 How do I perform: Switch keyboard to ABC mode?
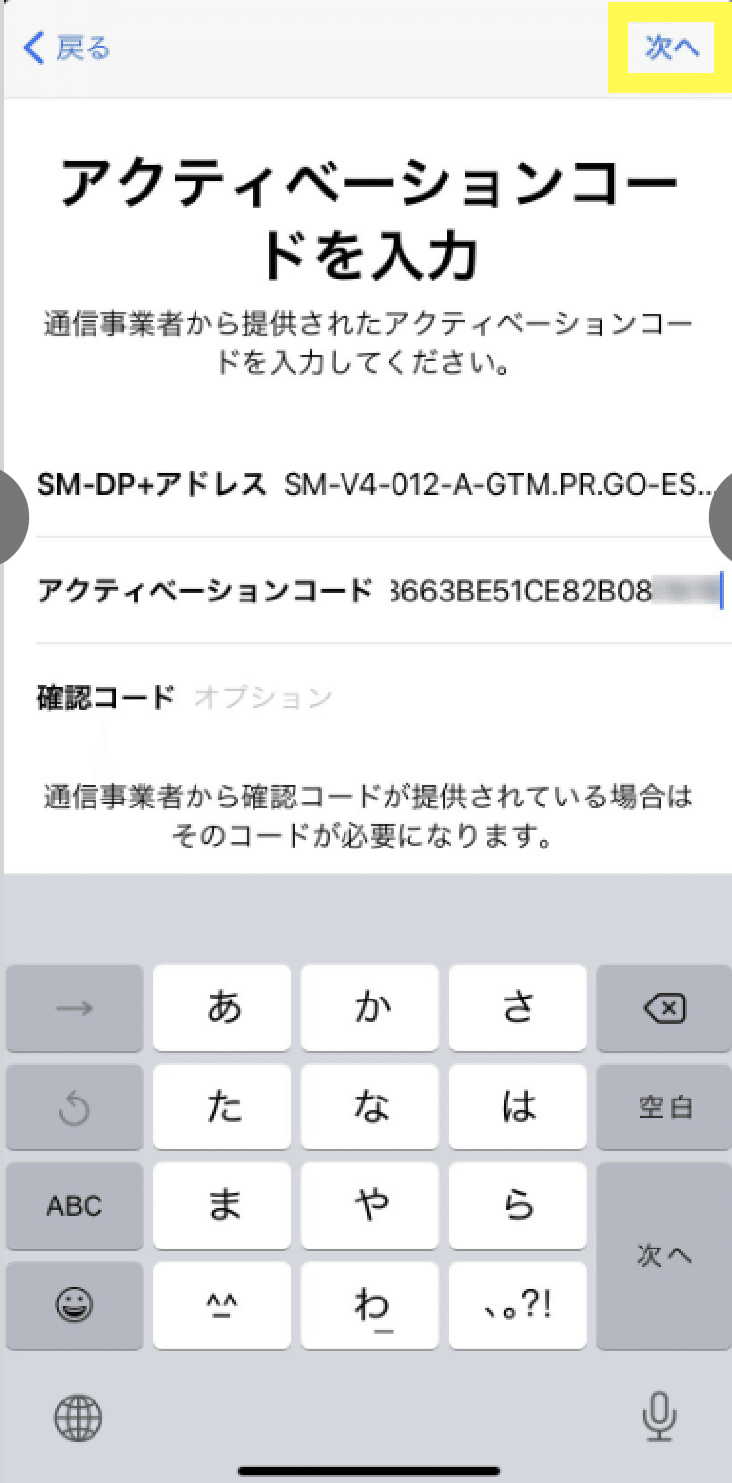74,1206
